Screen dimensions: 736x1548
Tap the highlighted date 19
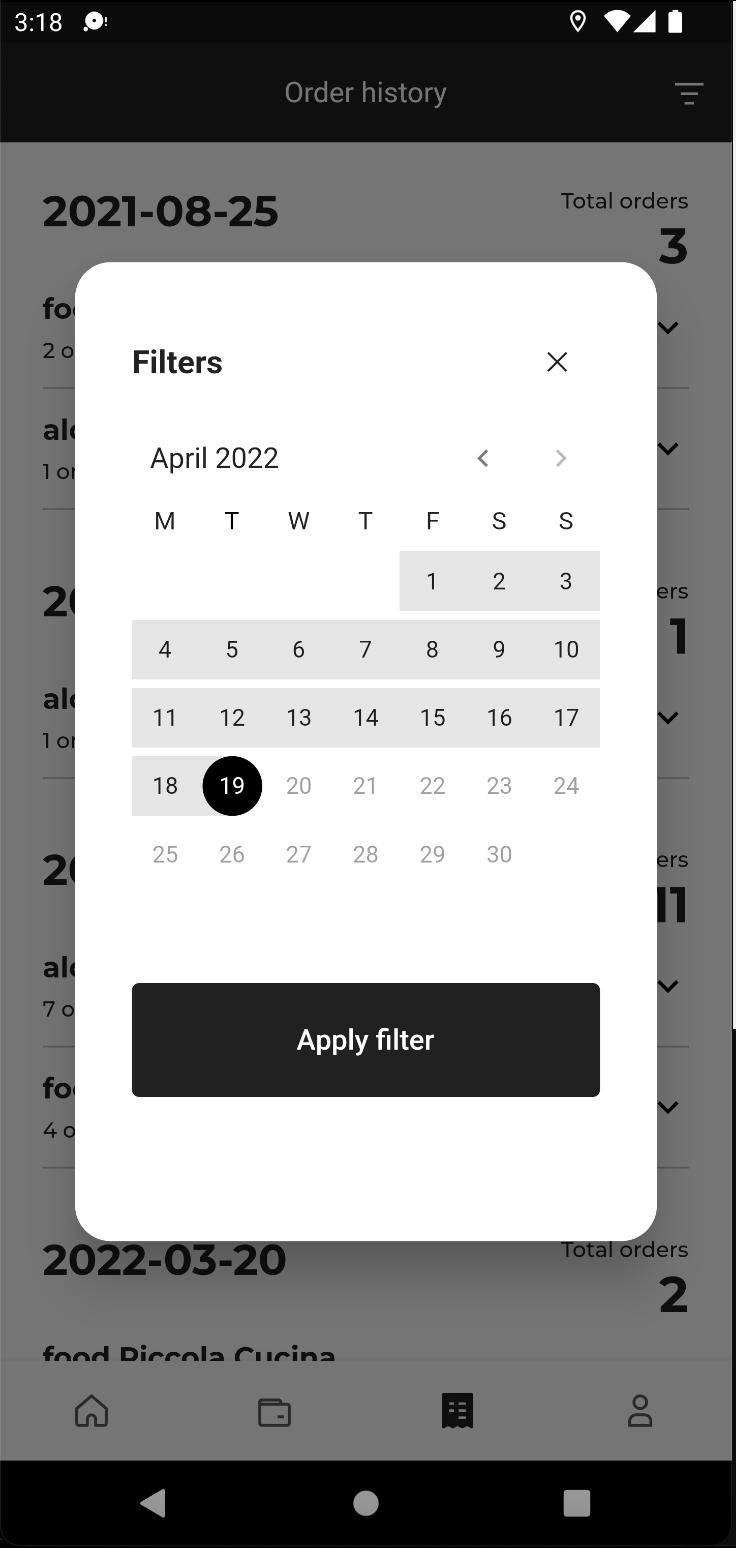coord(232,786)
